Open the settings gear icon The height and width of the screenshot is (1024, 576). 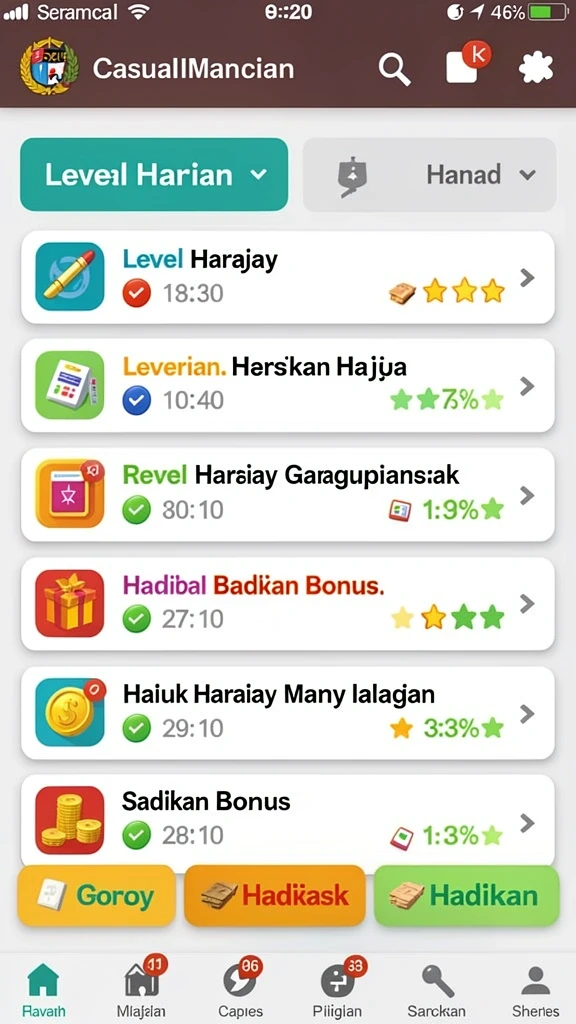pyautogui.click(x=536, y=68)
